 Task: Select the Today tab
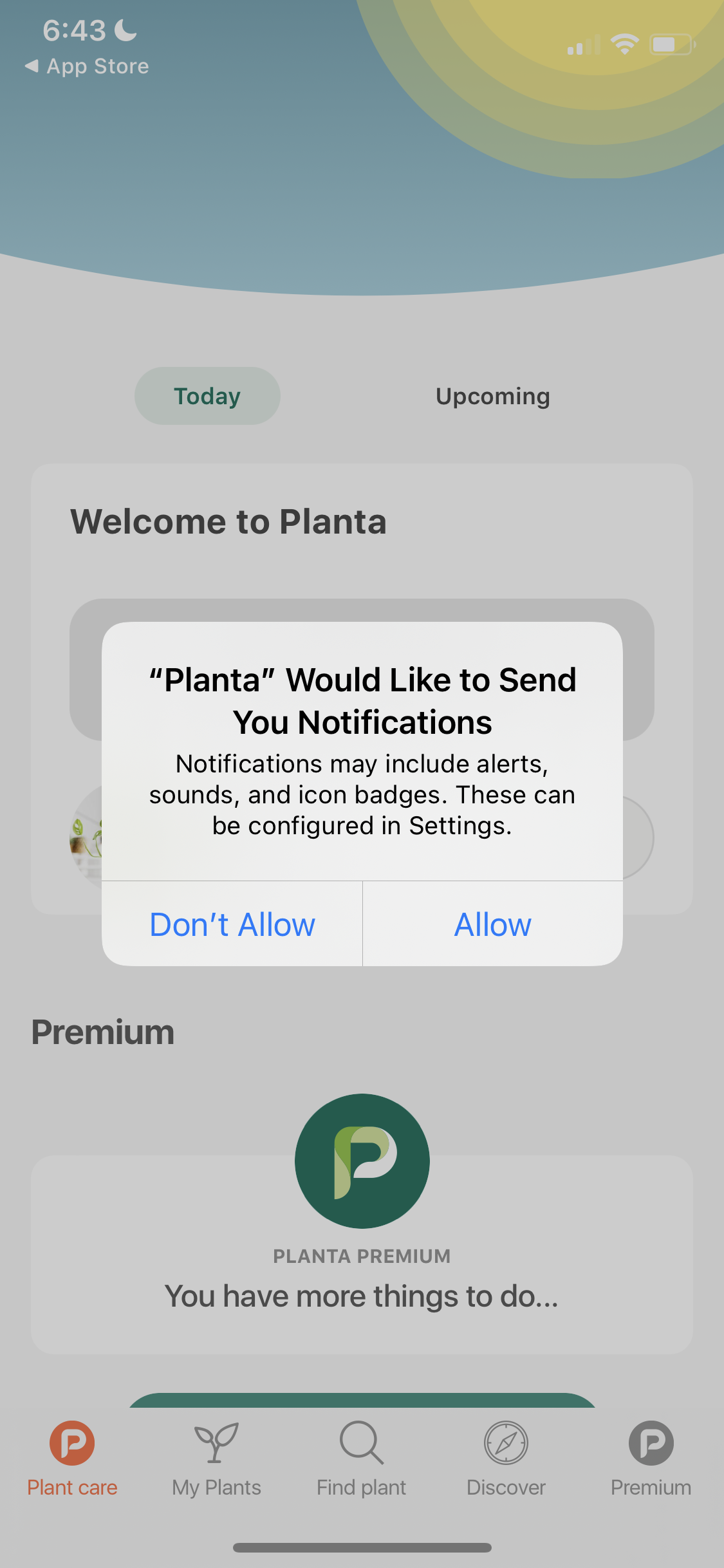(x=207, y=395)
